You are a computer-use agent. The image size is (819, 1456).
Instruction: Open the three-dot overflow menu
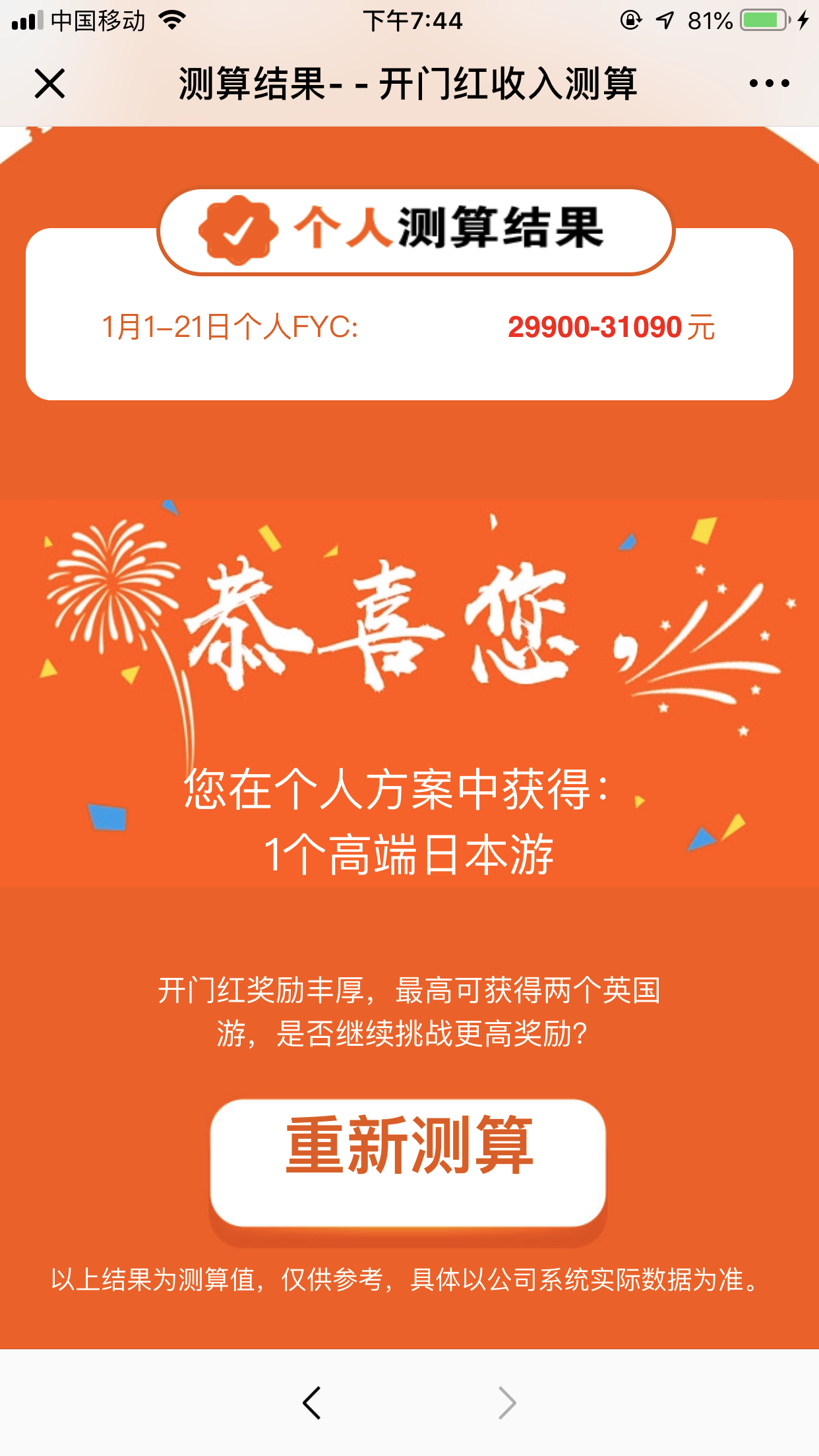click(x=769, y=84)
